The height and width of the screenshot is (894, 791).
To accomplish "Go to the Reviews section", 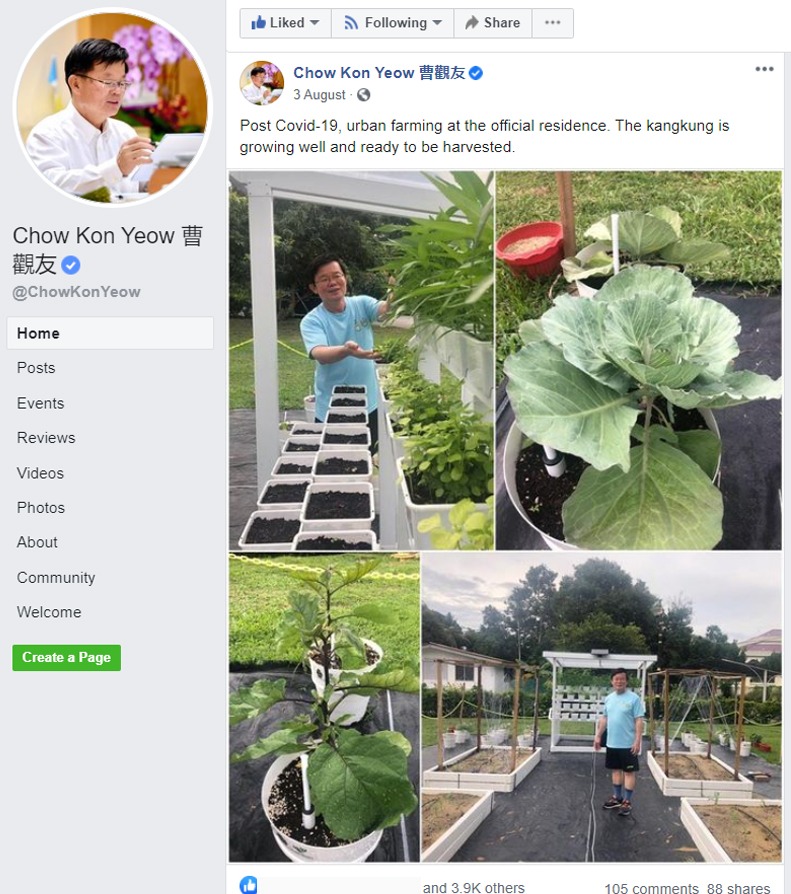I will pyautogui.click(x=46, y=438).
